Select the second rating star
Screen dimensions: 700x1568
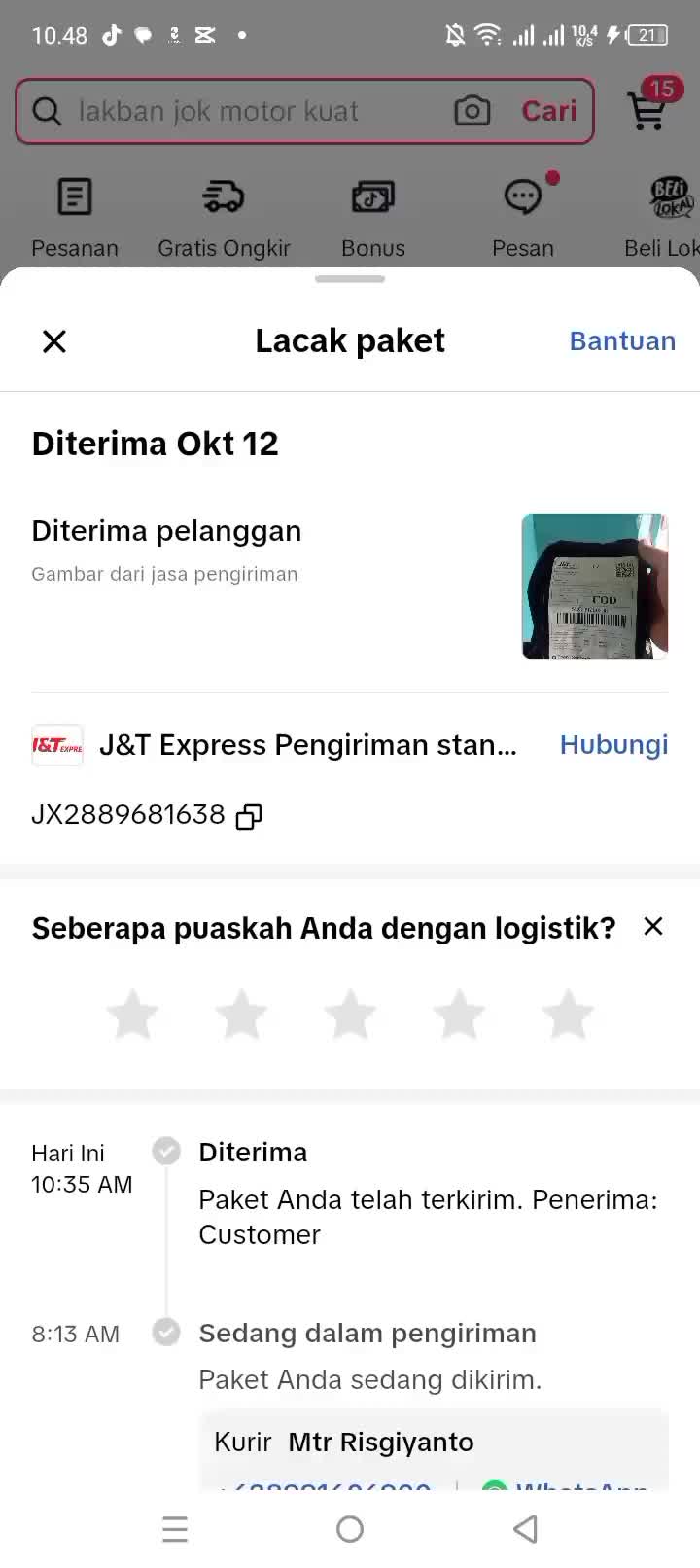point(241,1015)
